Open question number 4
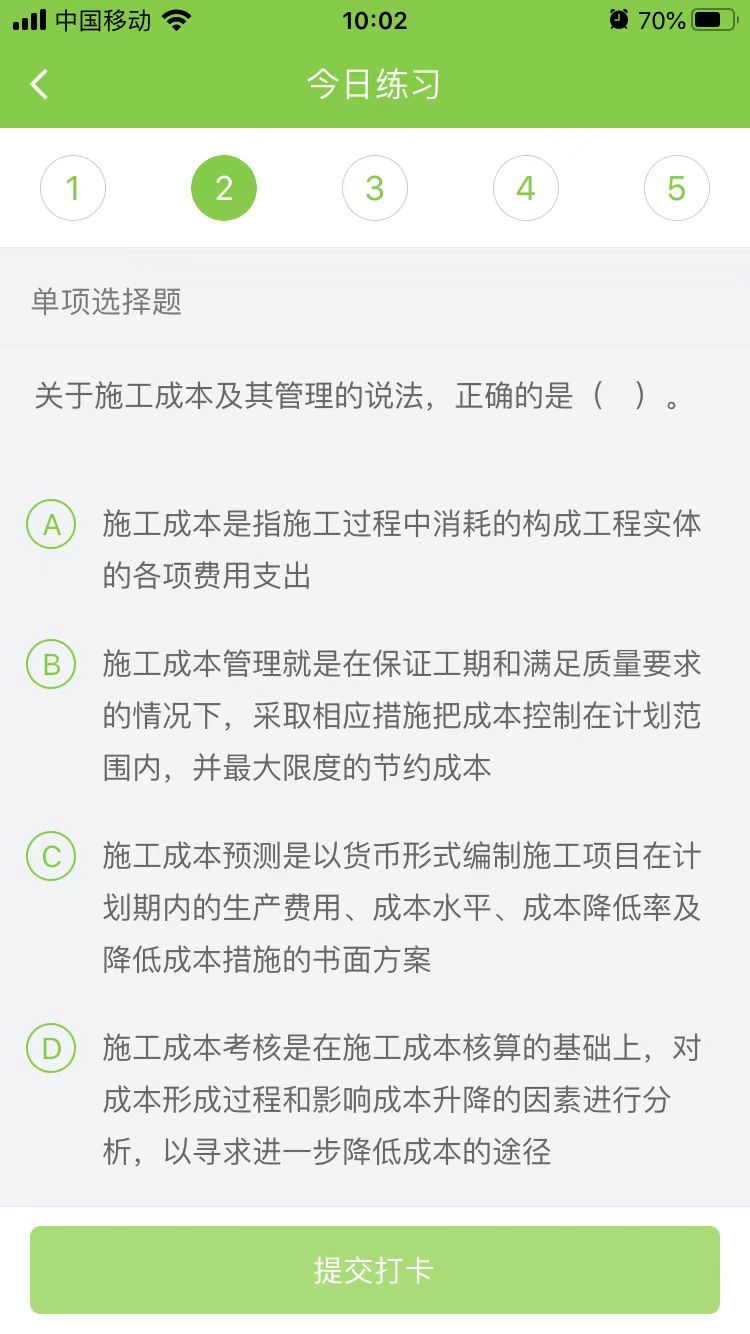 click(x=526, y=188)
